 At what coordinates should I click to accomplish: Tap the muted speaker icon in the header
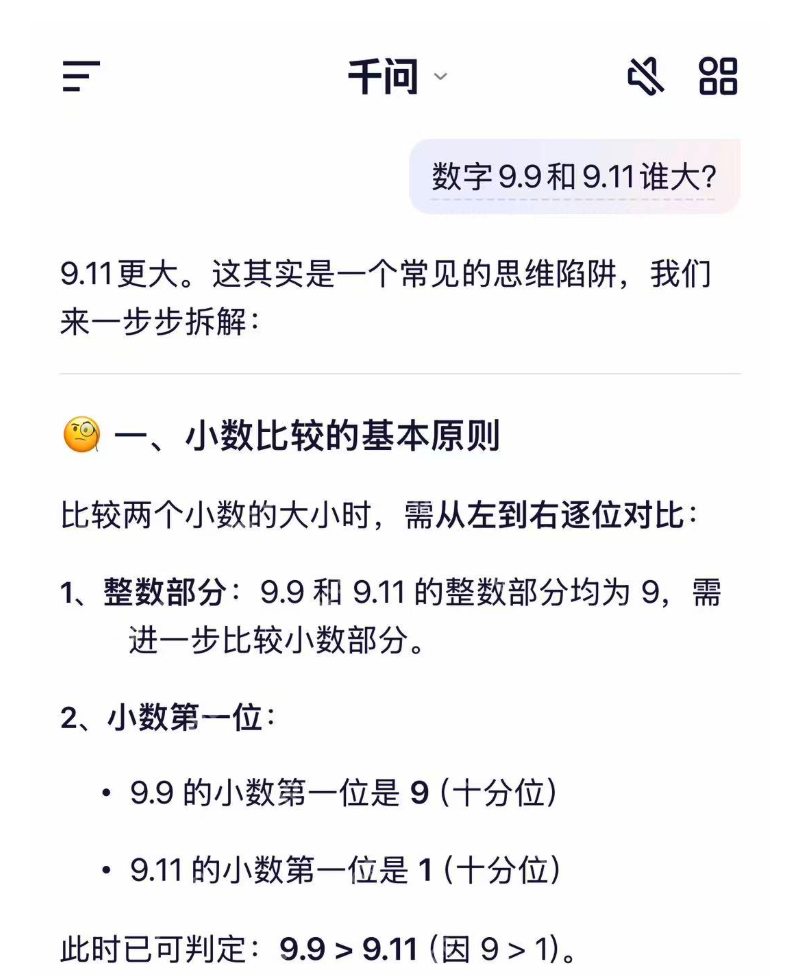tap(646, 76)
